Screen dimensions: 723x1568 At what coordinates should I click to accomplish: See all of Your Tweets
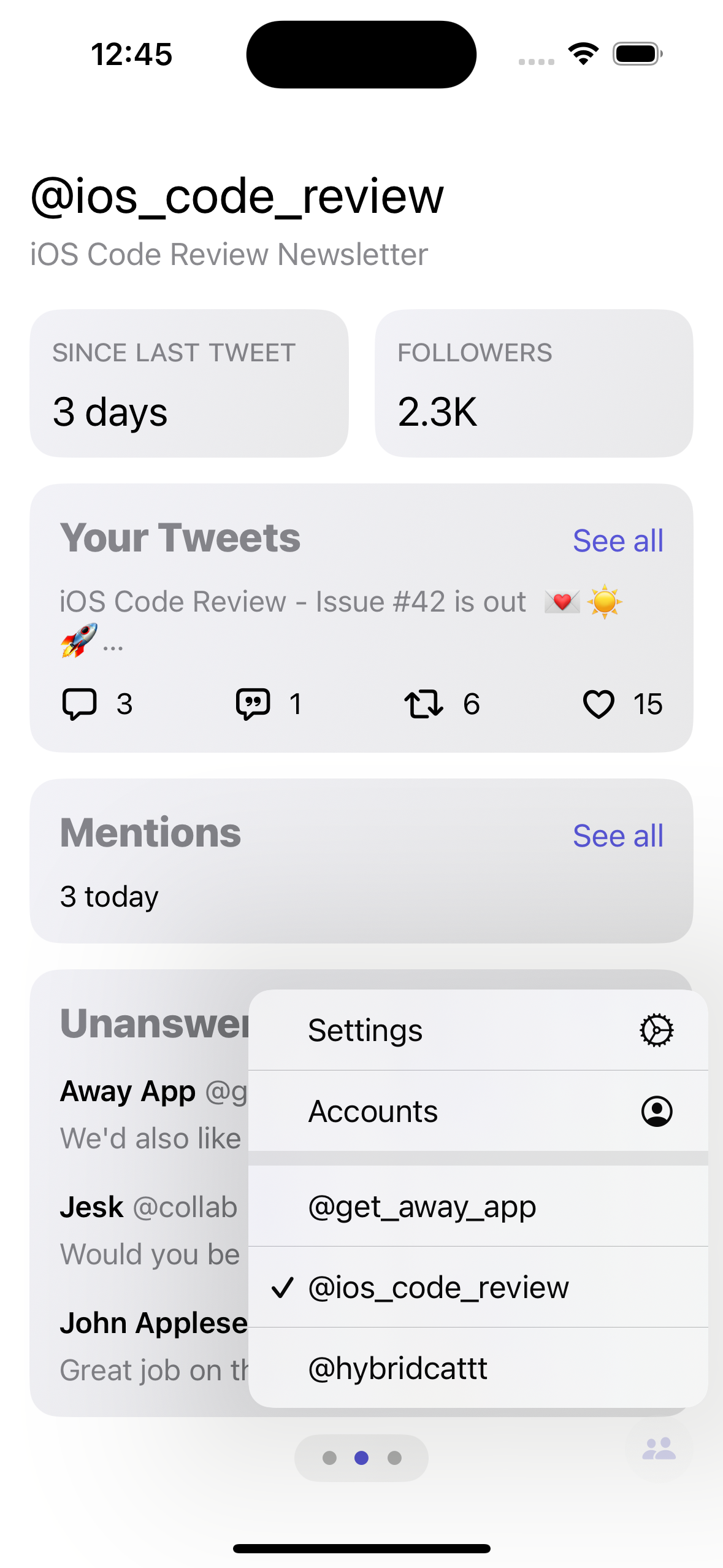[618, 541]
